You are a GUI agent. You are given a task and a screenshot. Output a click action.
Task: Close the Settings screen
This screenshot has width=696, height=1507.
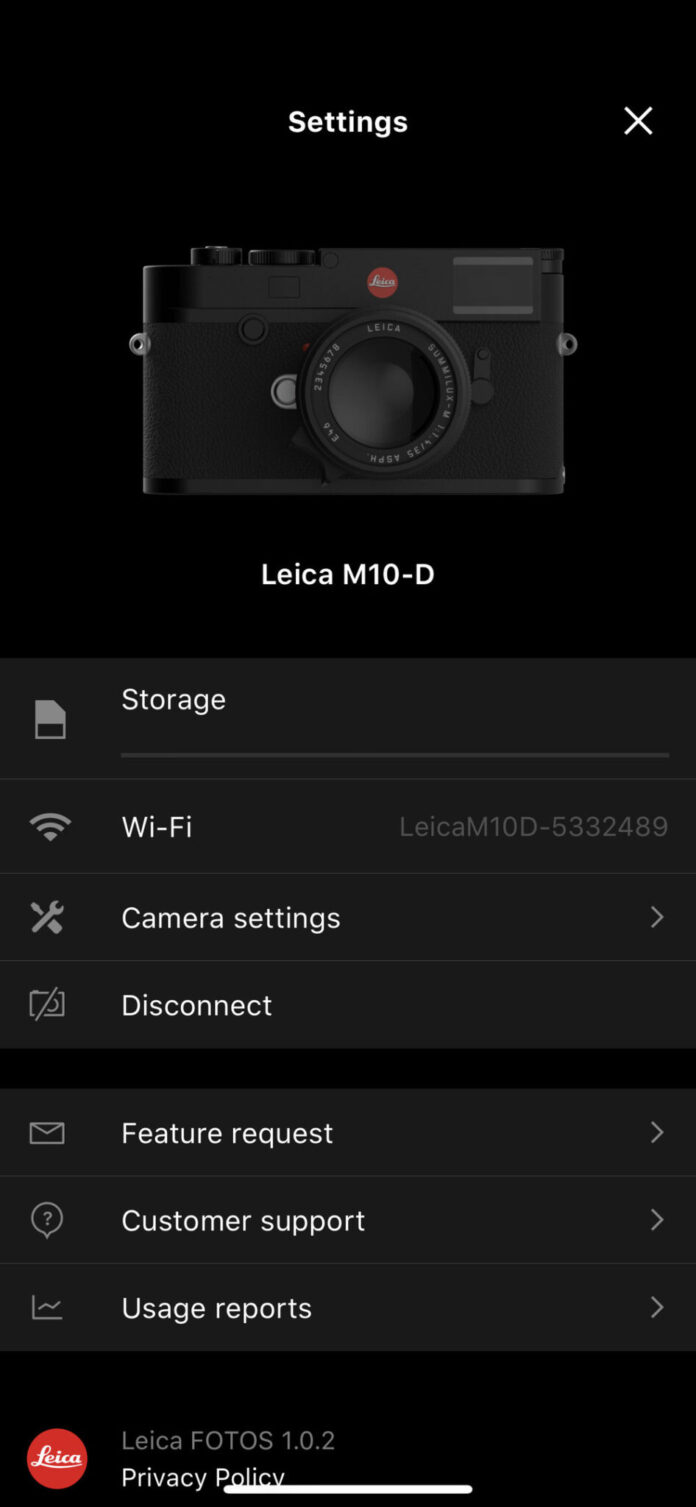(x=638, y=121)
